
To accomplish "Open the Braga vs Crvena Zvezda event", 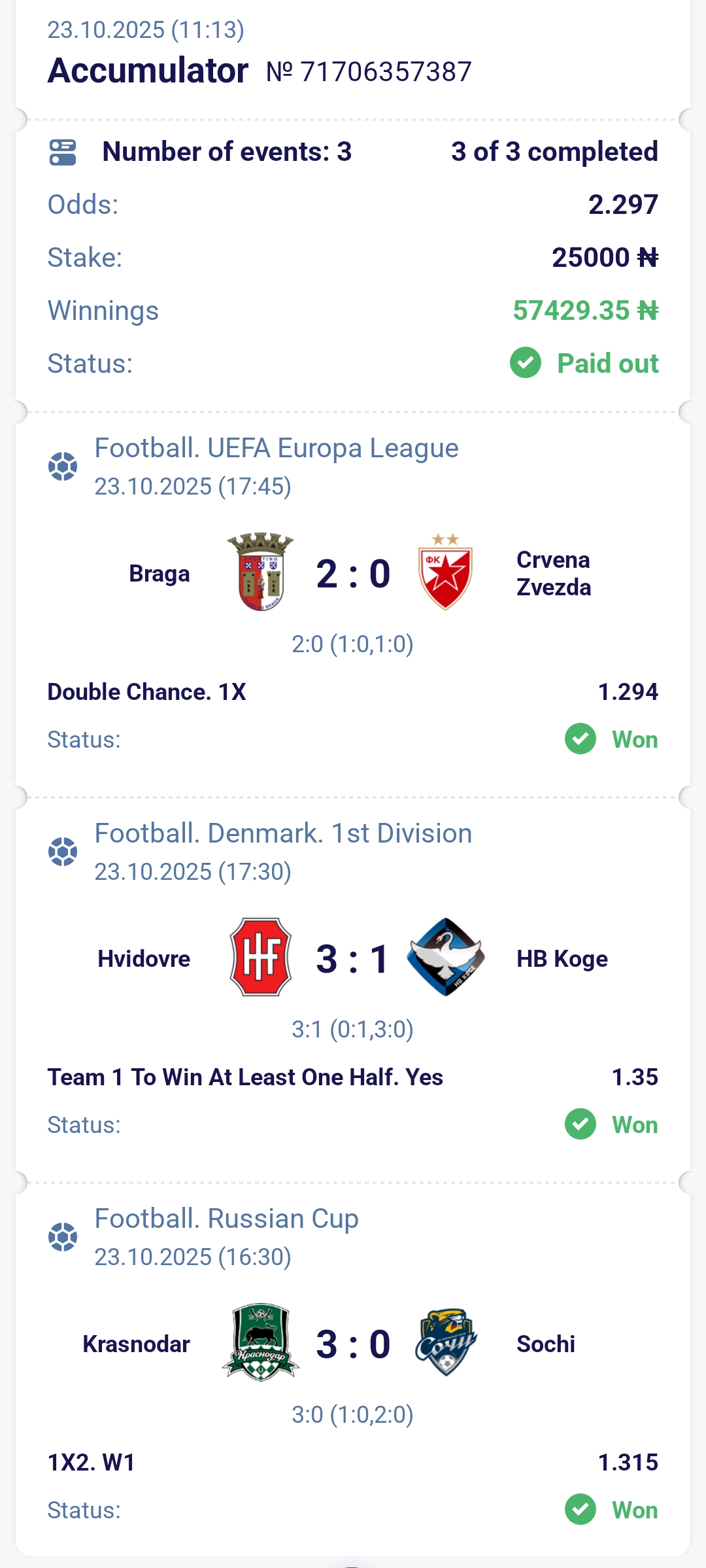I will [x=353, y=574].
